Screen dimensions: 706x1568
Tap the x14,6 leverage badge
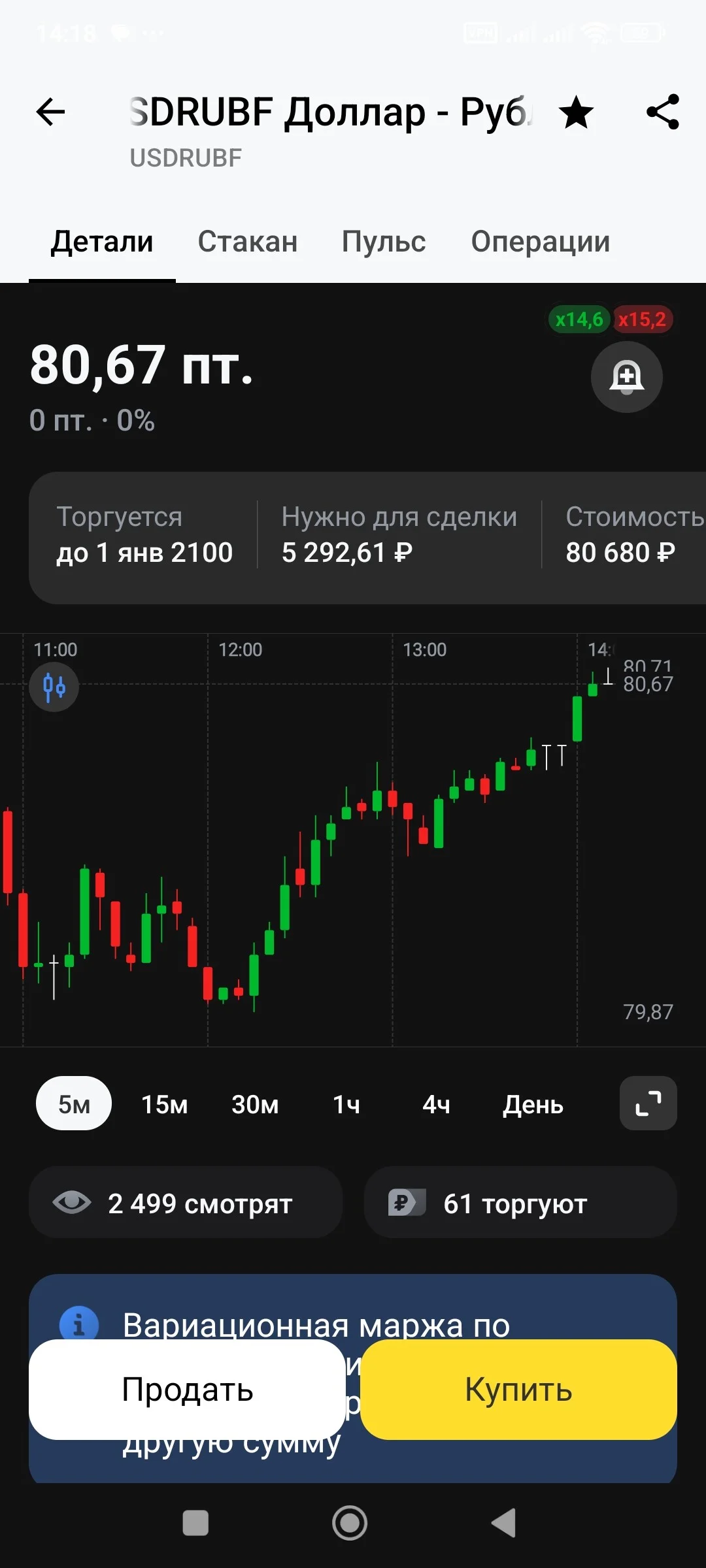(x=579, y=319)
